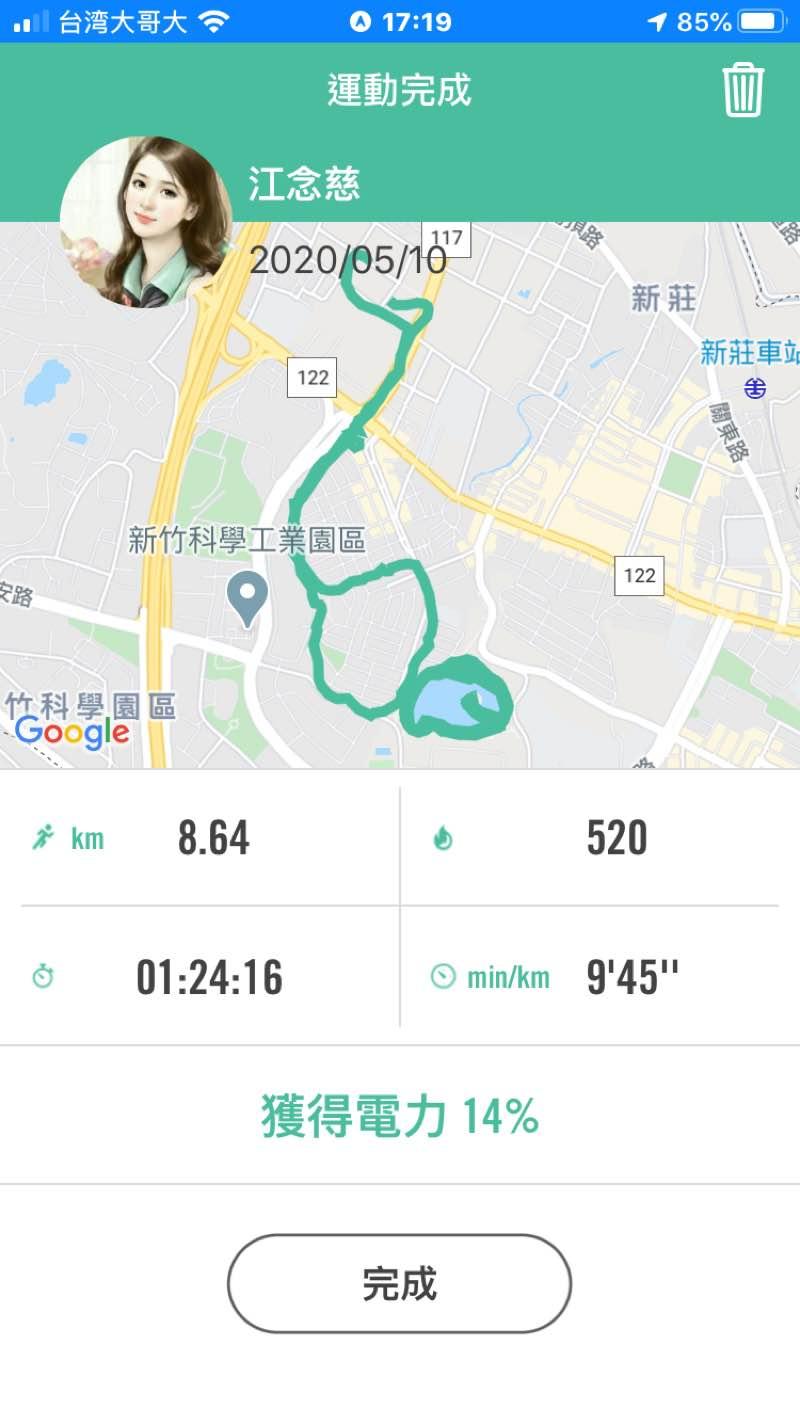Open 江念慈's profile picture
Viewport: 800px width, 1423px height.
[145, 222]
